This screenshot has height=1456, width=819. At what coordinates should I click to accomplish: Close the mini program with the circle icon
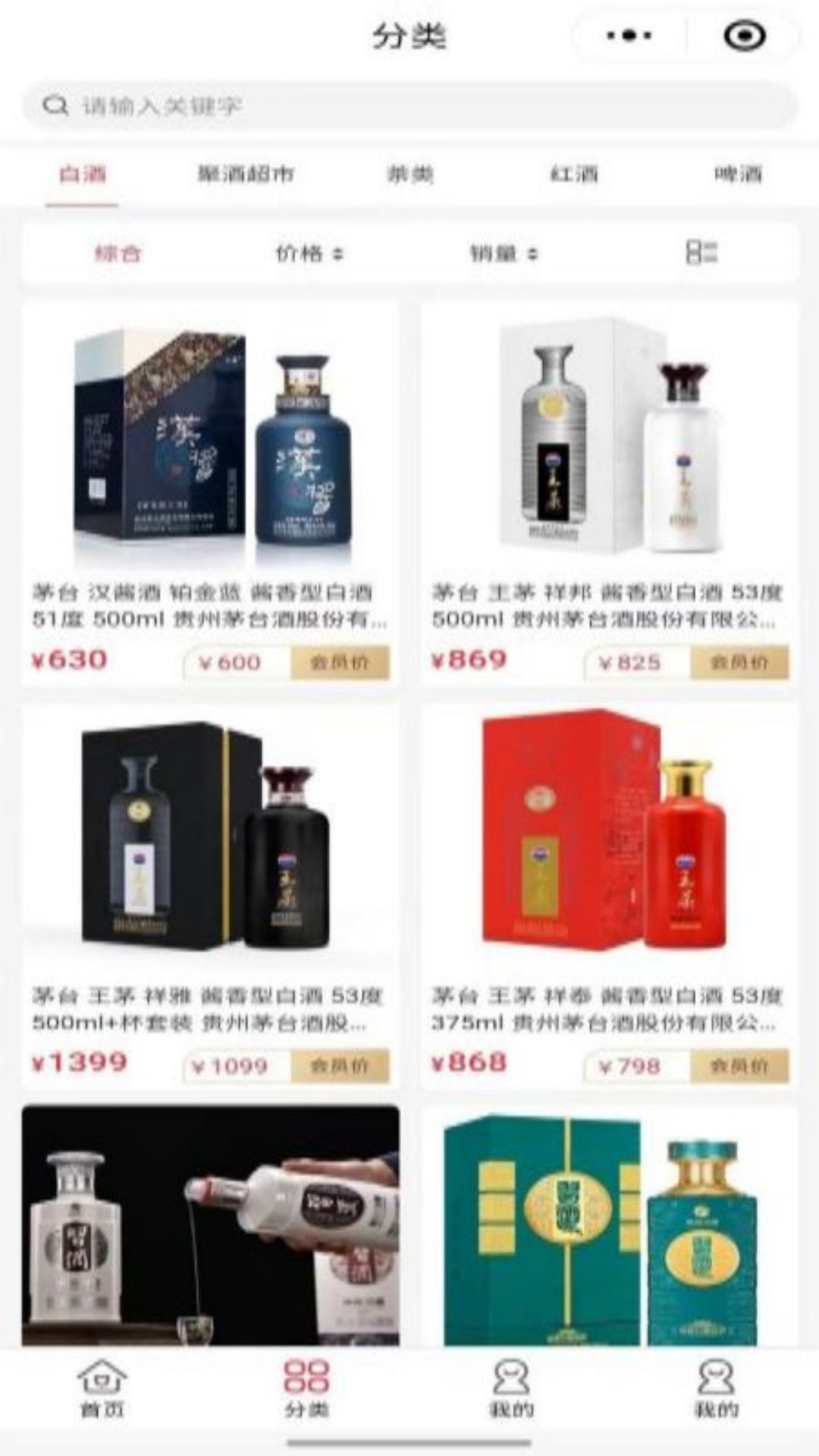click(744, 36)
